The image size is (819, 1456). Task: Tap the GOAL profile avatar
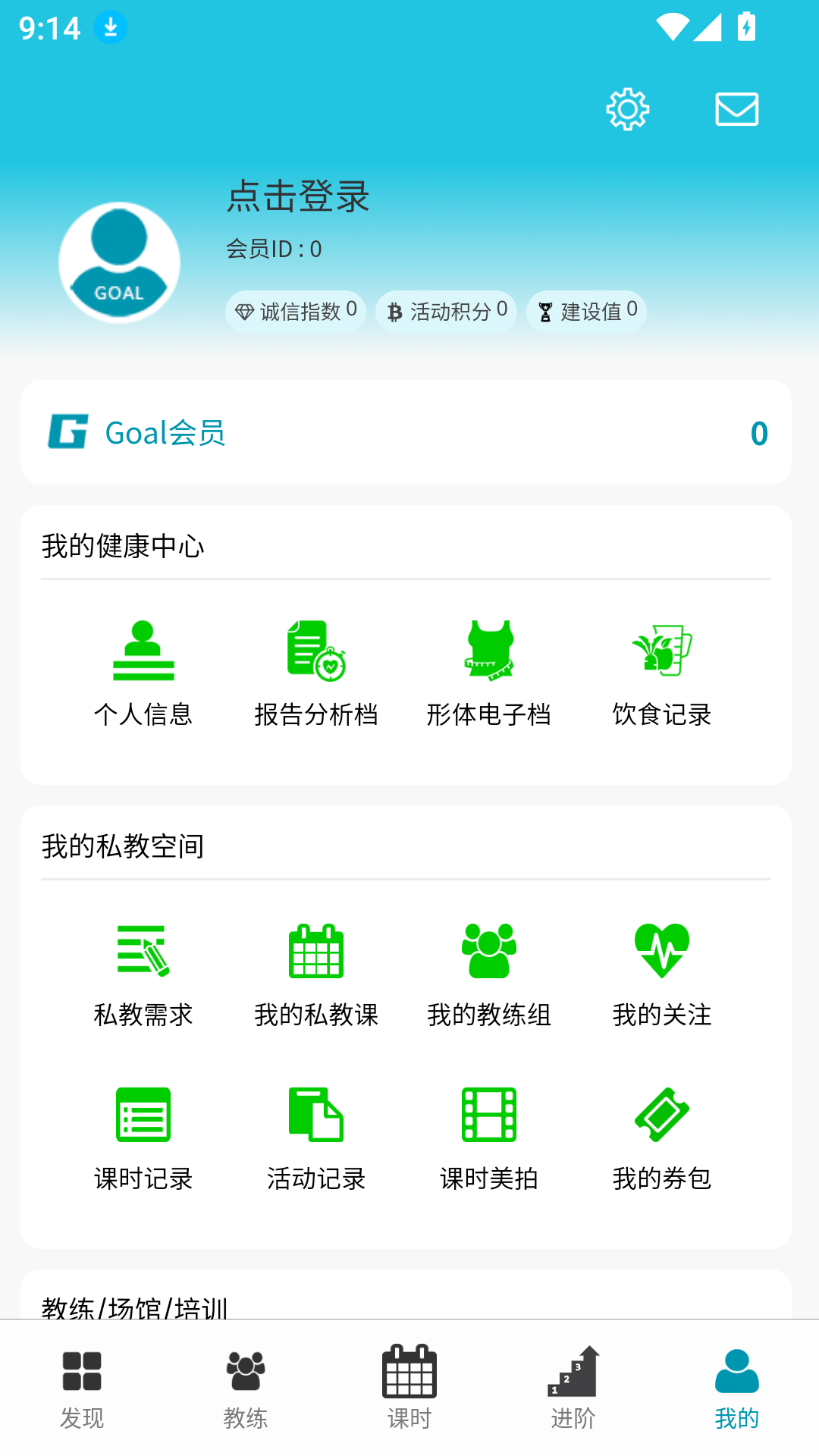pyautogui.click(x=119, y=262)
